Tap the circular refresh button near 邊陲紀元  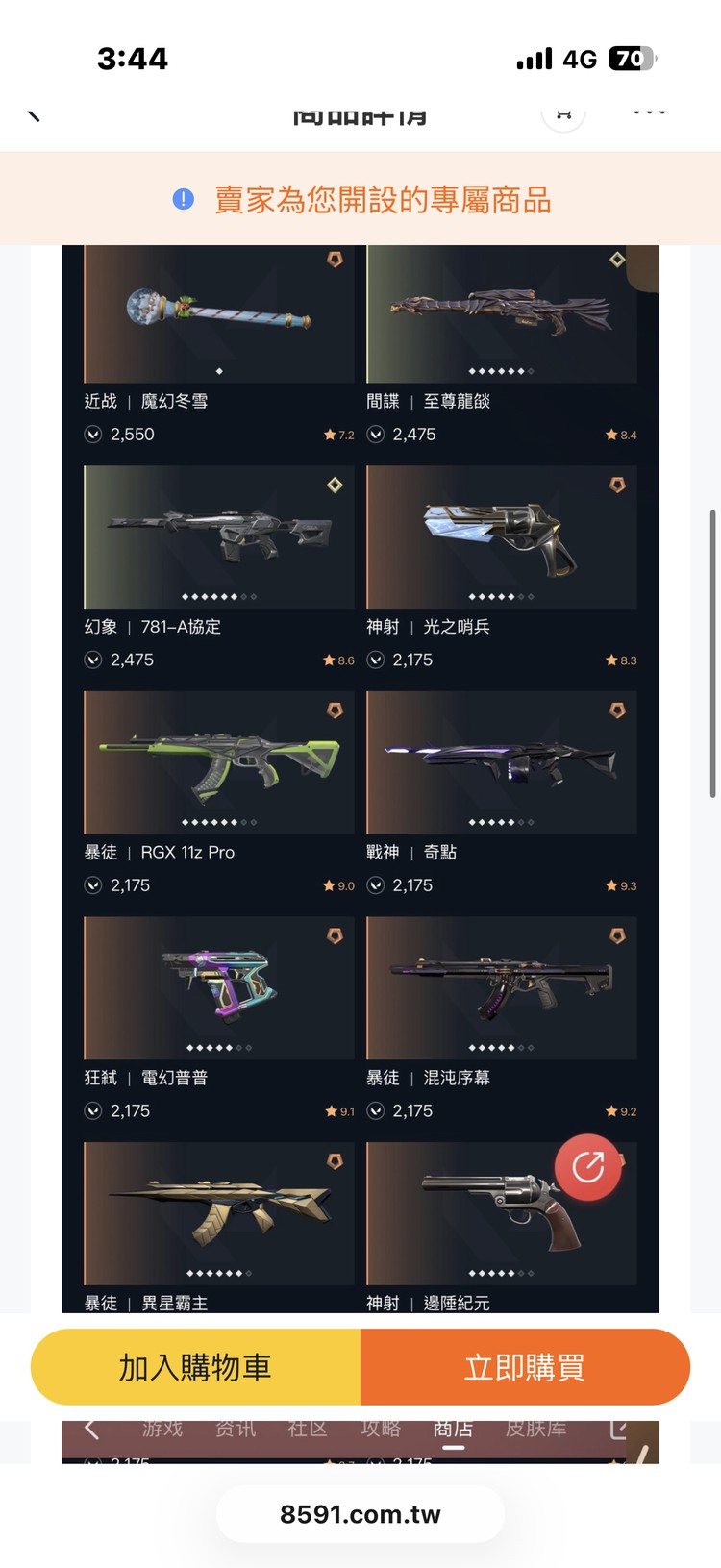[587, 1167]
